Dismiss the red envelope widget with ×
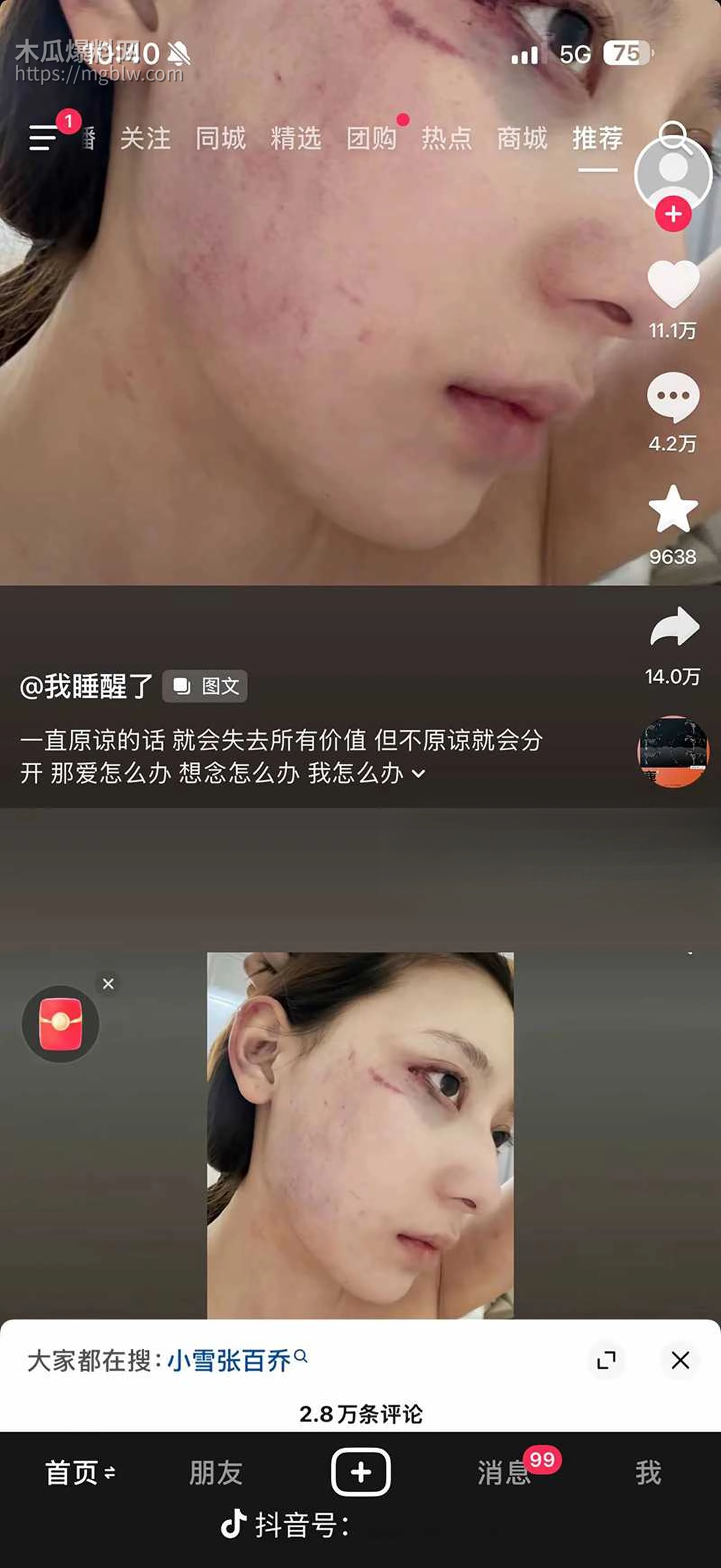 tap(108, 983)
